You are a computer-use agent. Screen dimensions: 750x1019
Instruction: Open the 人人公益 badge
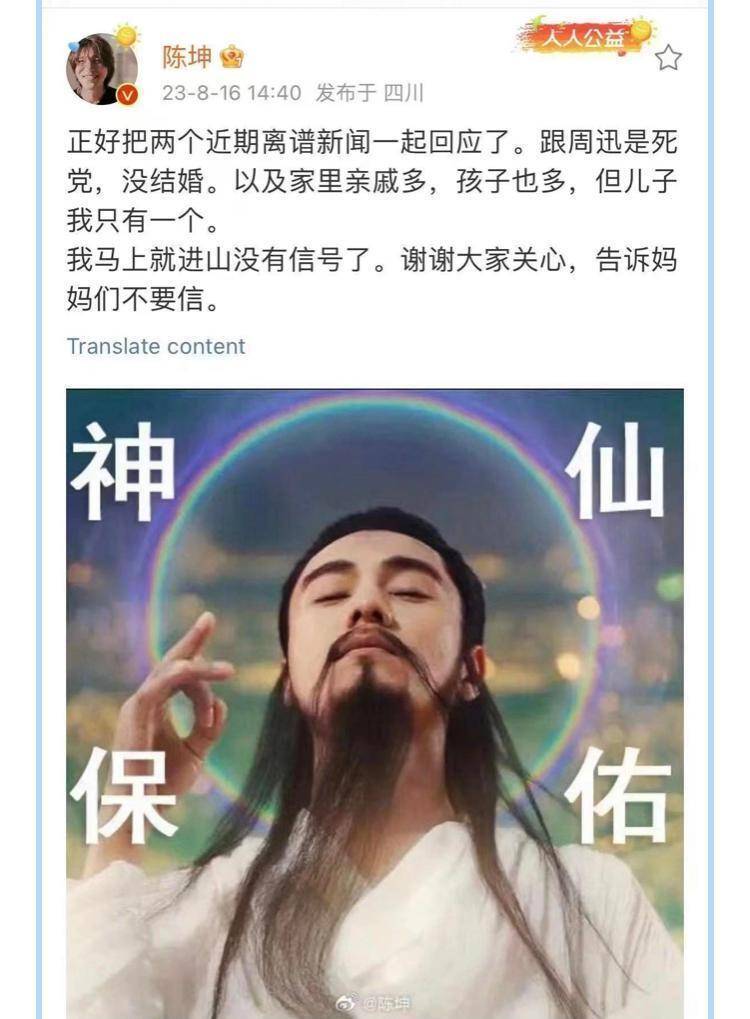click(x=584, y=37)
